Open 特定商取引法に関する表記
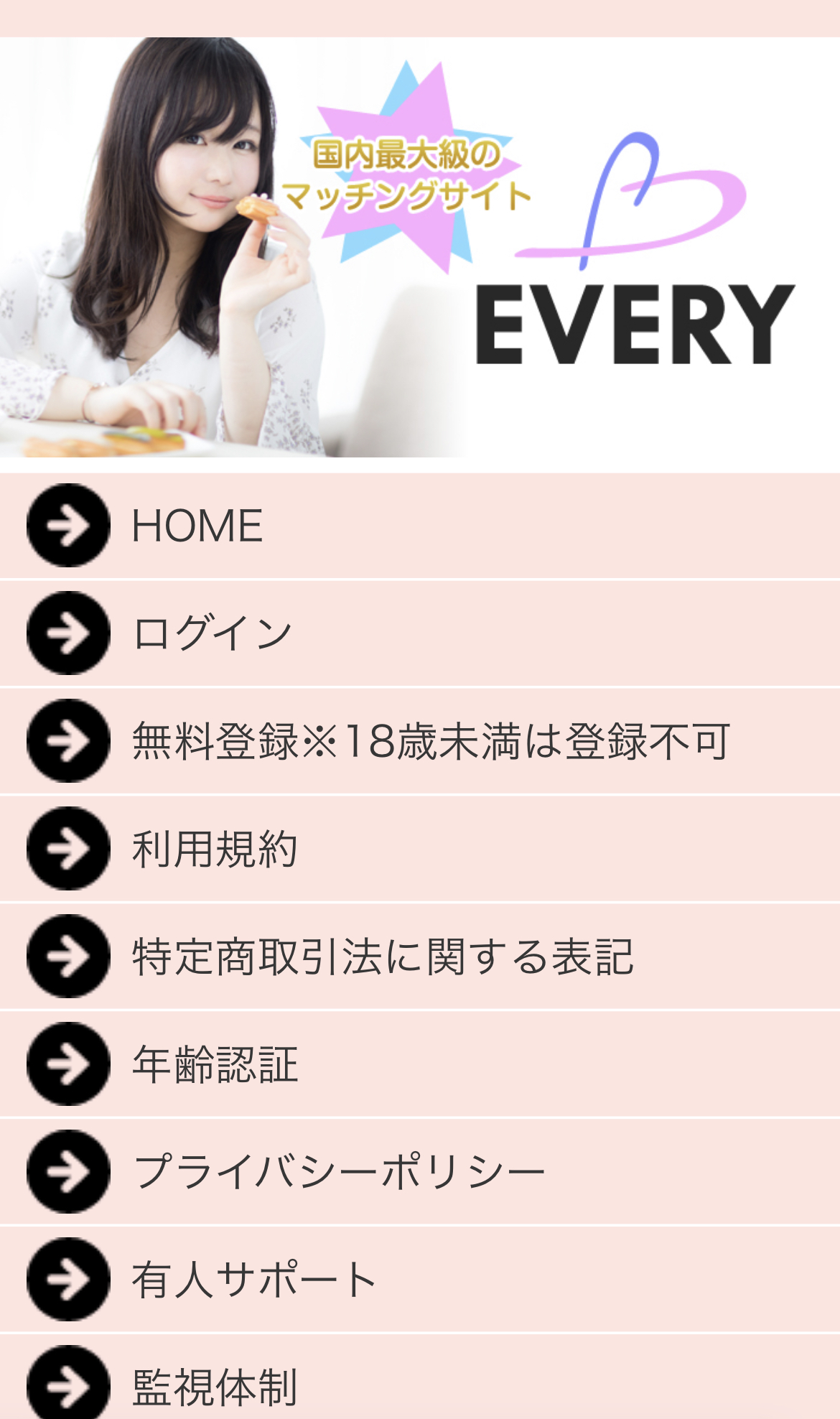 383,957
